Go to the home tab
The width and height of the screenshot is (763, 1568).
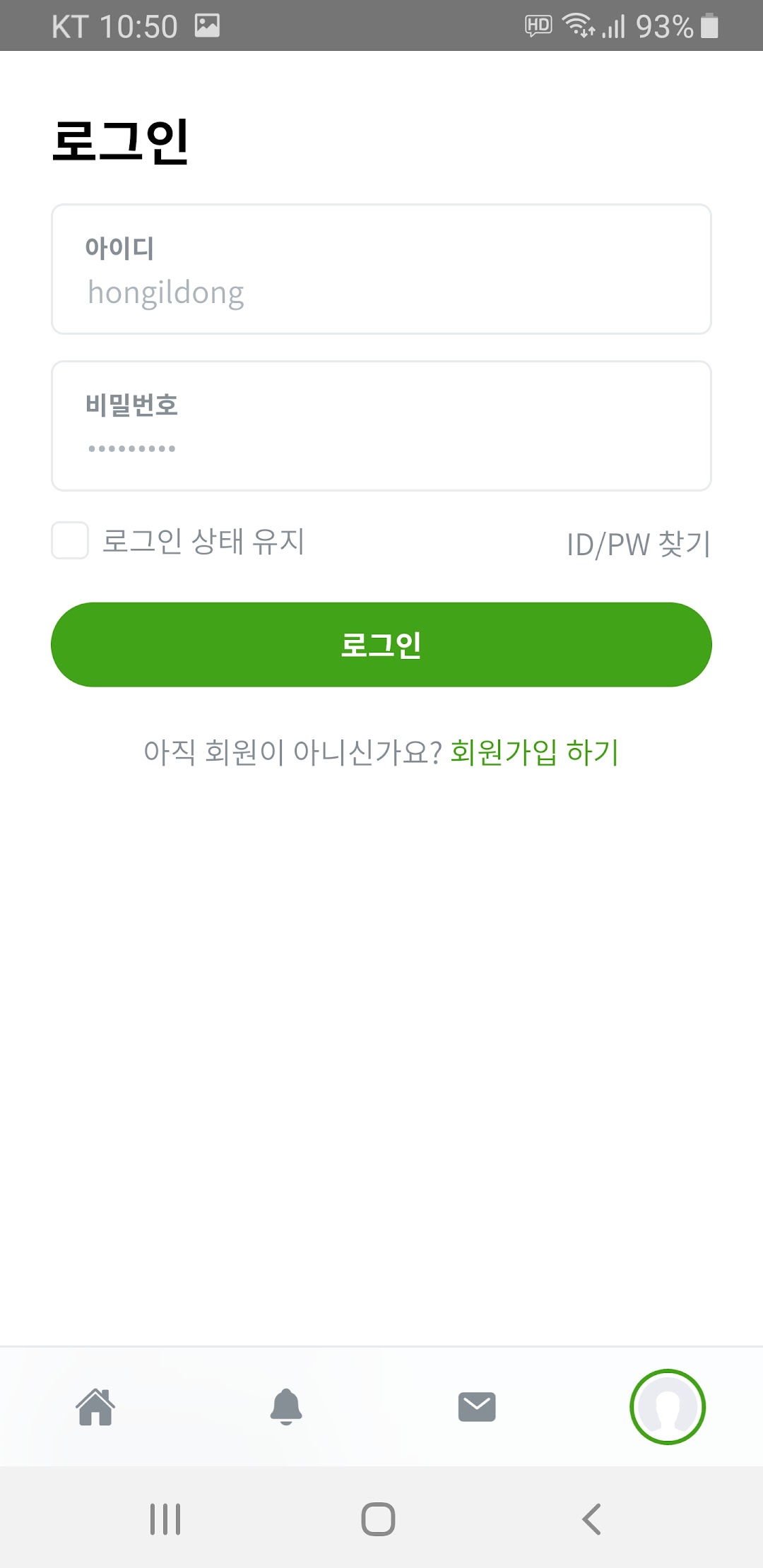[95, 1406]
